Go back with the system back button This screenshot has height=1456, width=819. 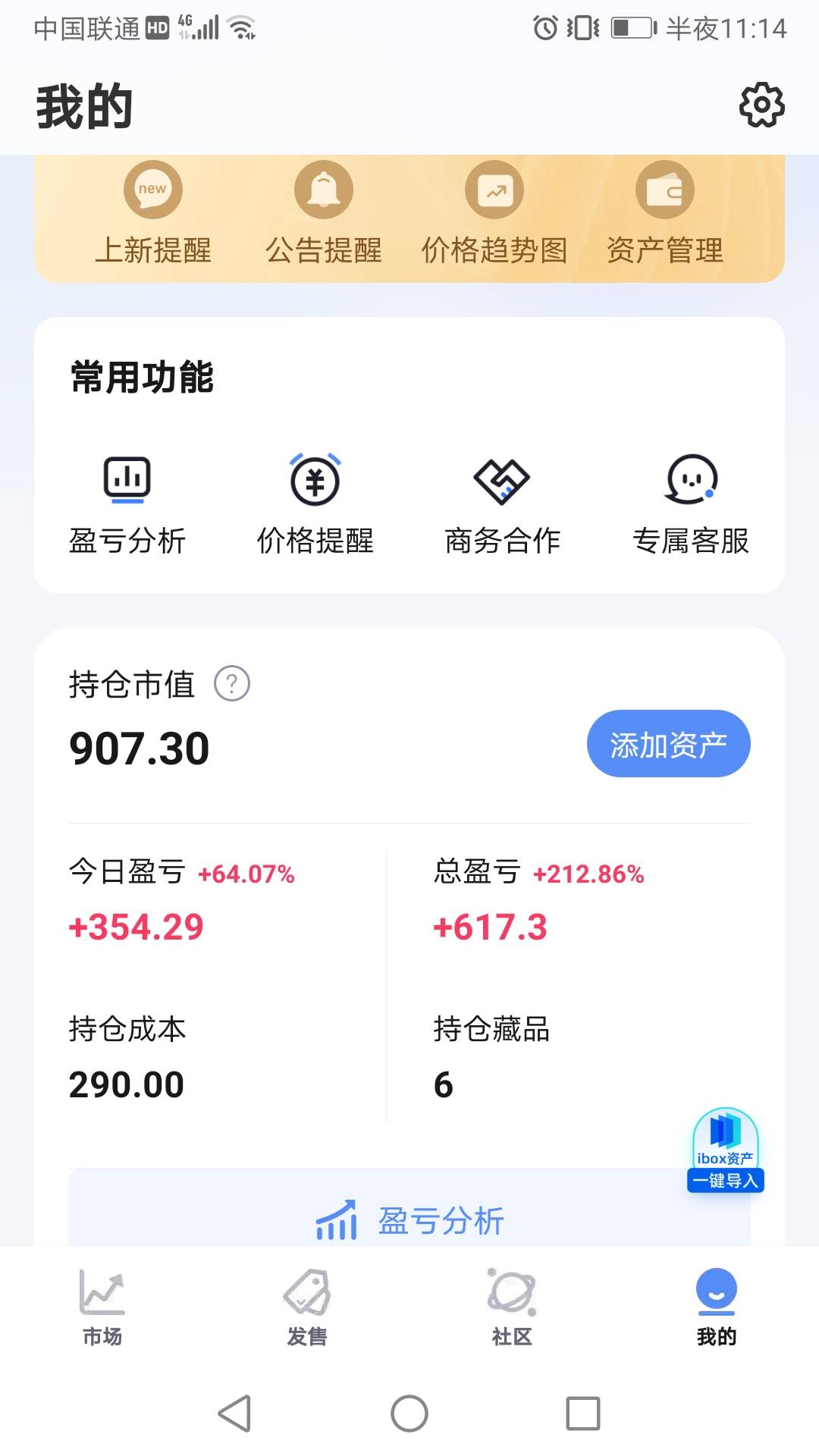pos(235,1414)
